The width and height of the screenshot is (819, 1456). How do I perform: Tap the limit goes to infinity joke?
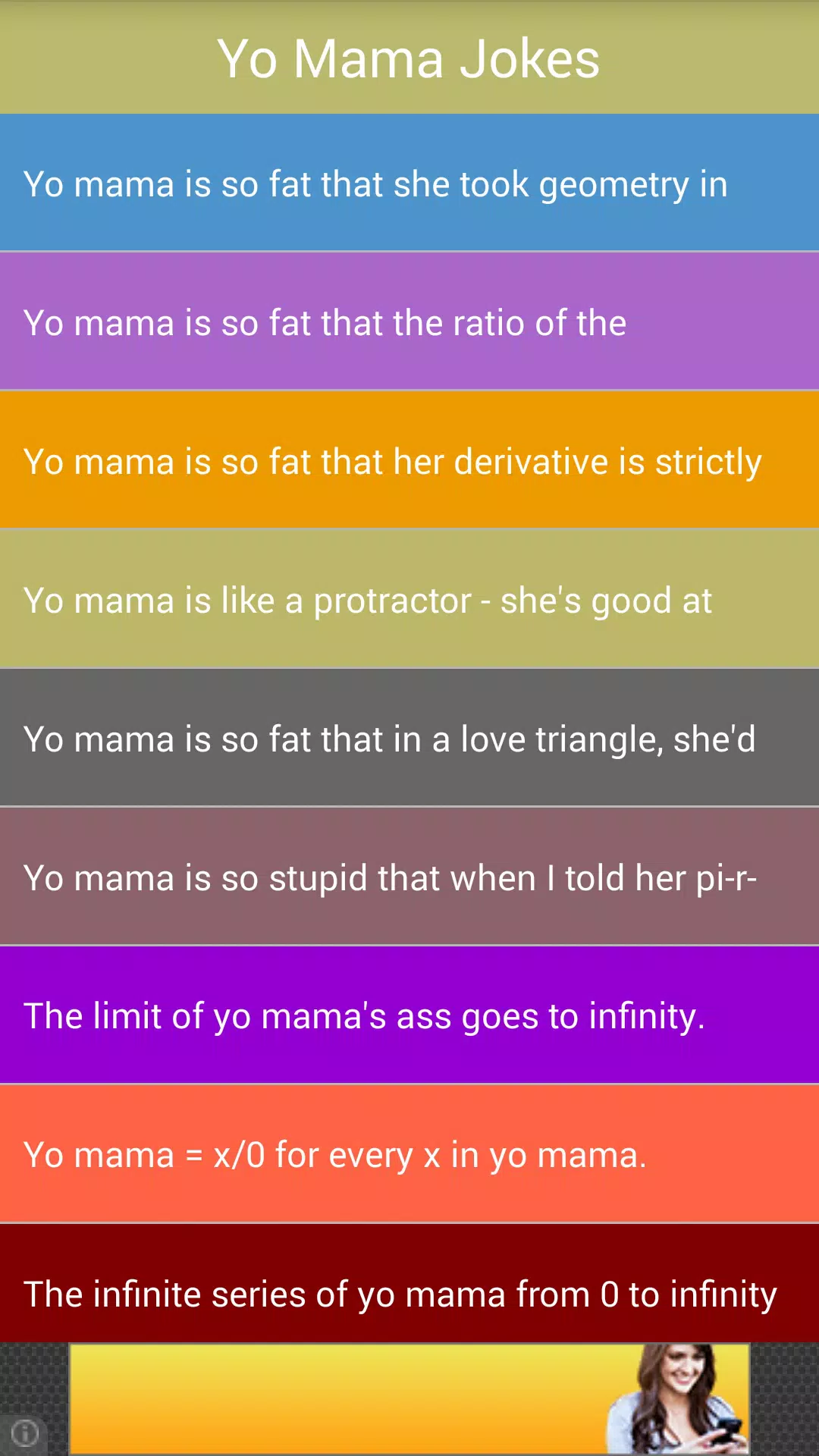pos(409,1015)
